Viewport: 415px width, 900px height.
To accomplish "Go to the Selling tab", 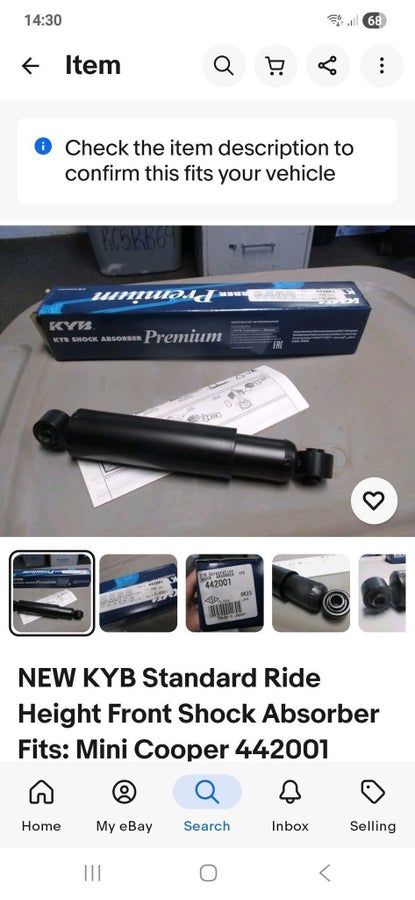I will [373, 805].
